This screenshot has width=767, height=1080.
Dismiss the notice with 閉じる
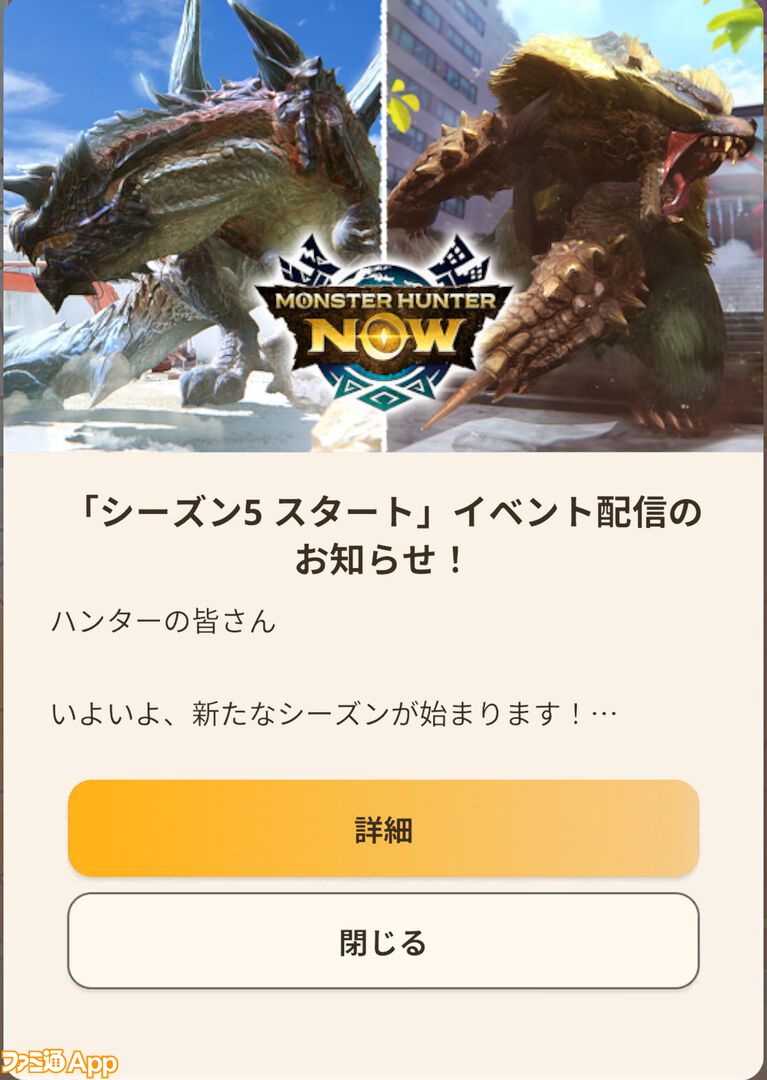click(383, 942)
